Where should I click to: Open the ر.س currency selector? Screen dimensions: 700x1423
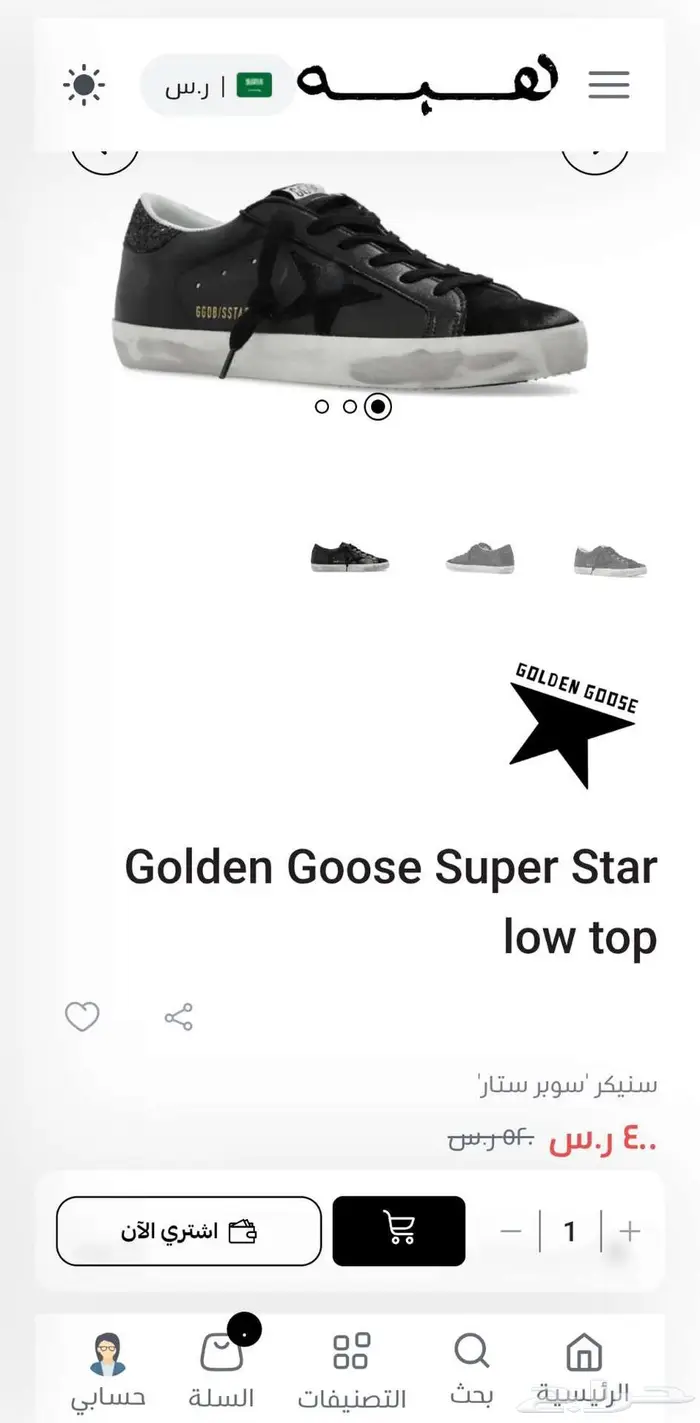[218, 85]
